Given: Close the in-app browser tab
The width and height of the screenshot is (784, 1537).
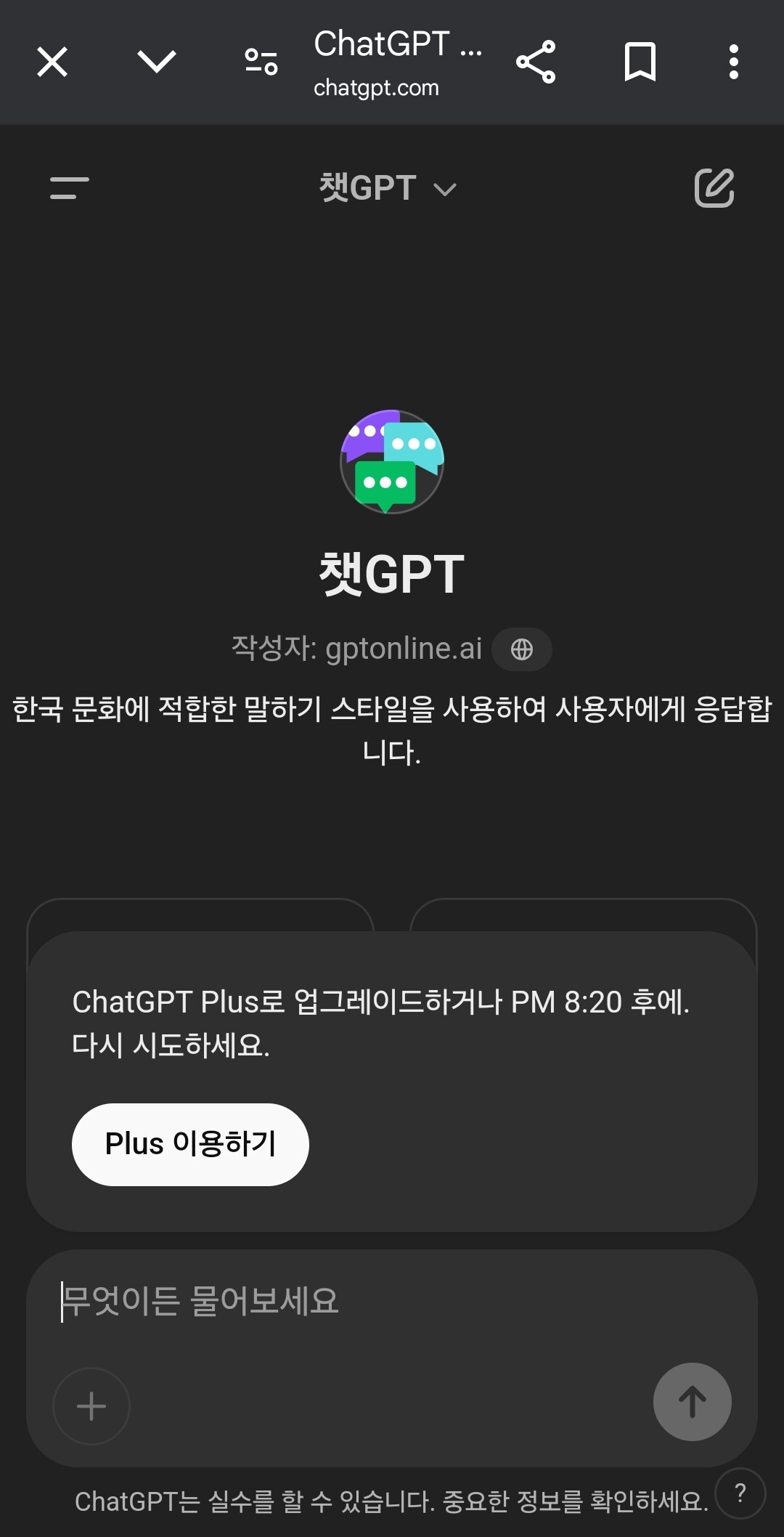Looking at the screenshot, I should [x=52, y=62].
